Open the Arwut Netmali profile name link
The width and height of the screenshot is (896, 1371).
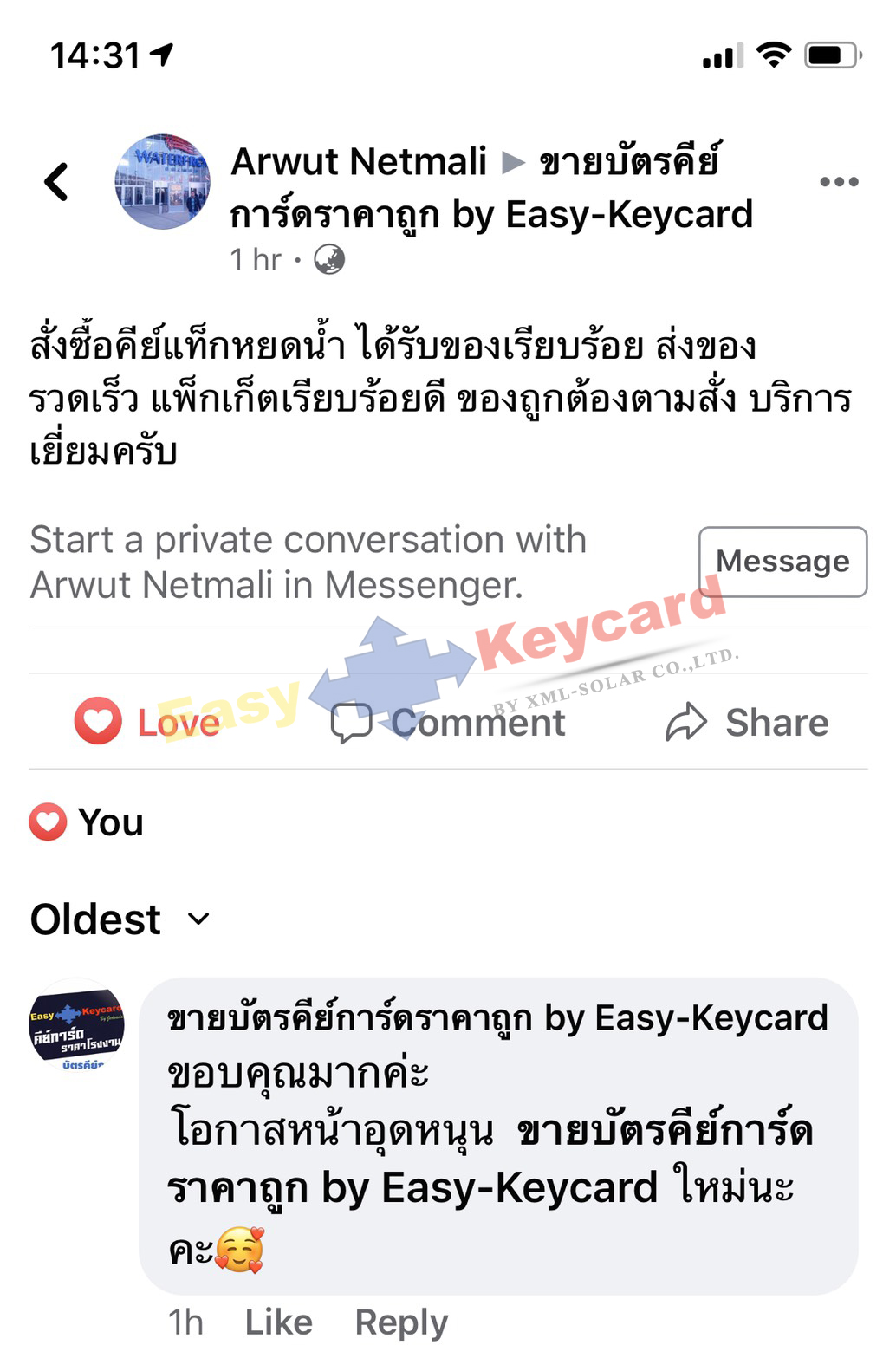[359, 162]
